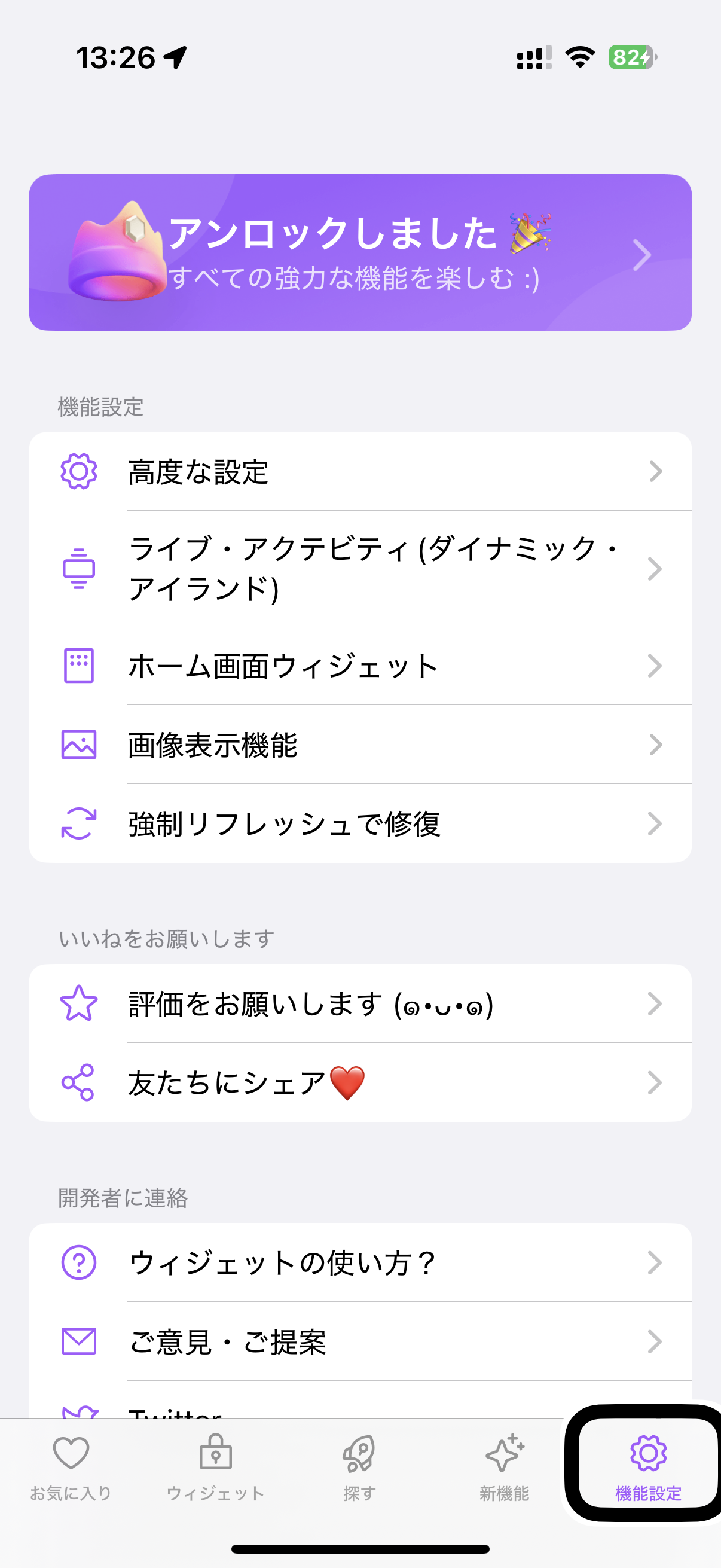Open the アンロックしました premium banner
Screen dimensions: 721x1568
pos(360,252)
